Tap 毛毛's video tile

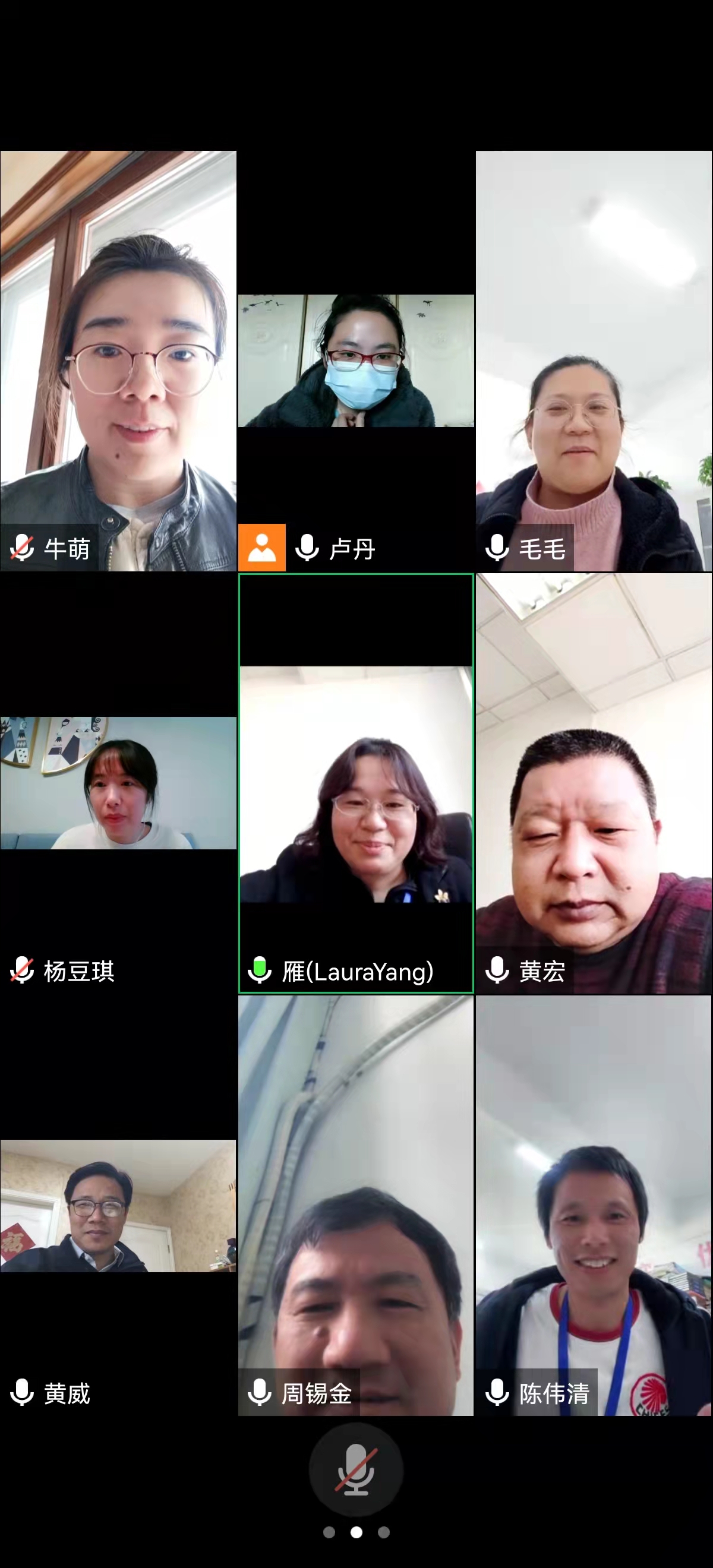click(x=594, y=361)
